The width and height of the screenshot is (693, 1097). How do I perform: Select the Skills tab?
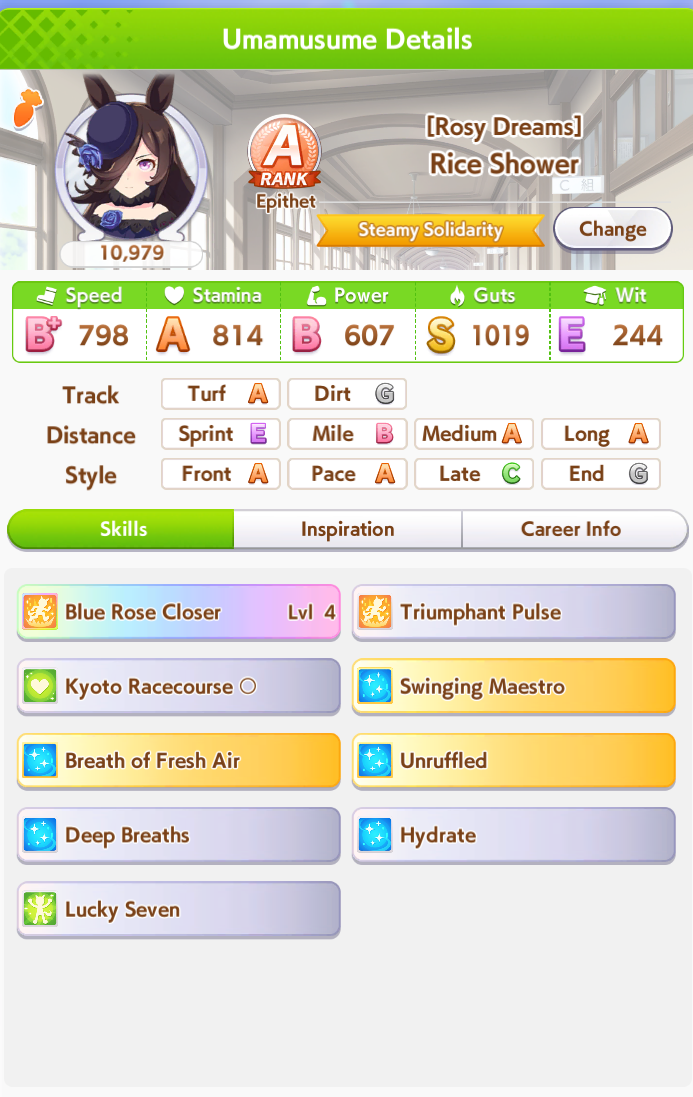[122, 529]
